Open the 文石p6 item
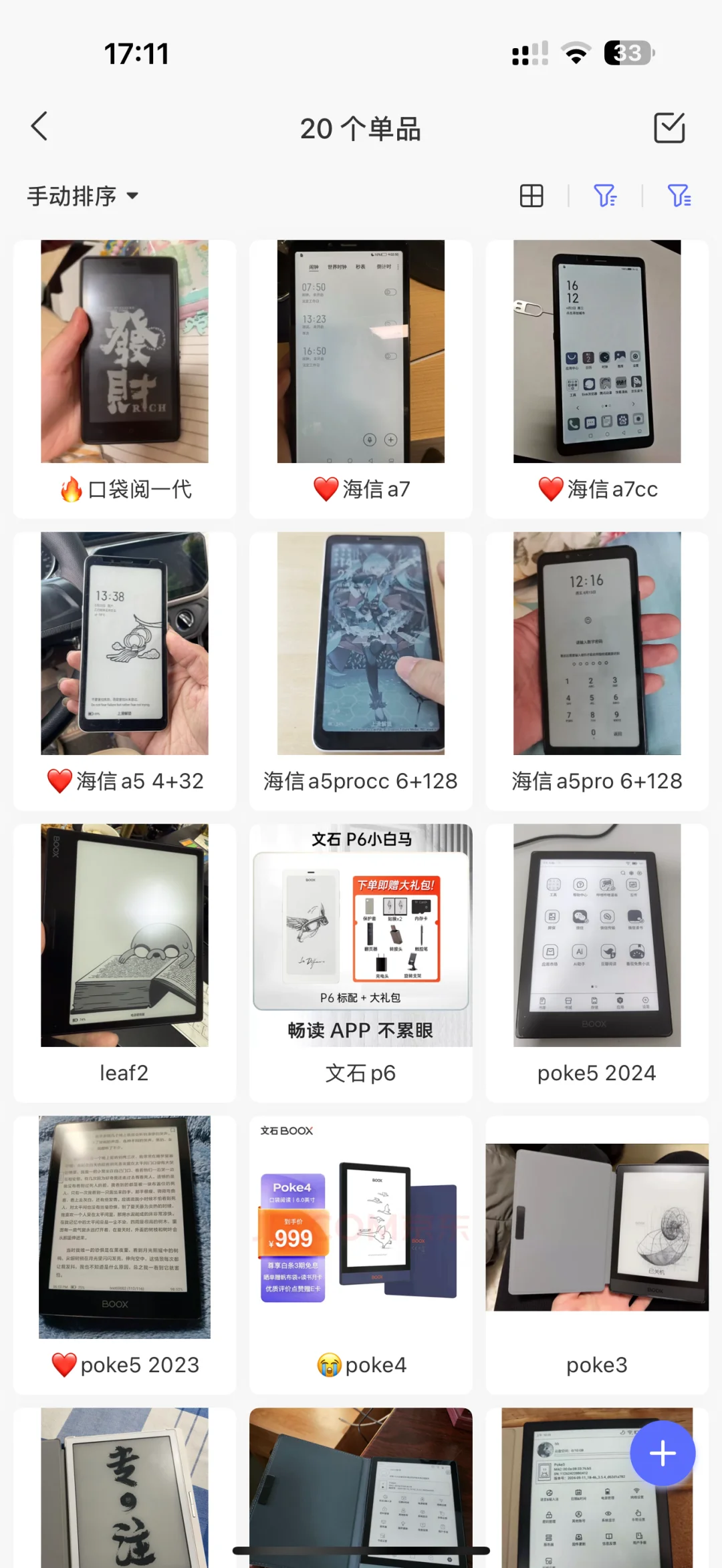The width and height of the screenshot is (722, 1568). (361, 961)
